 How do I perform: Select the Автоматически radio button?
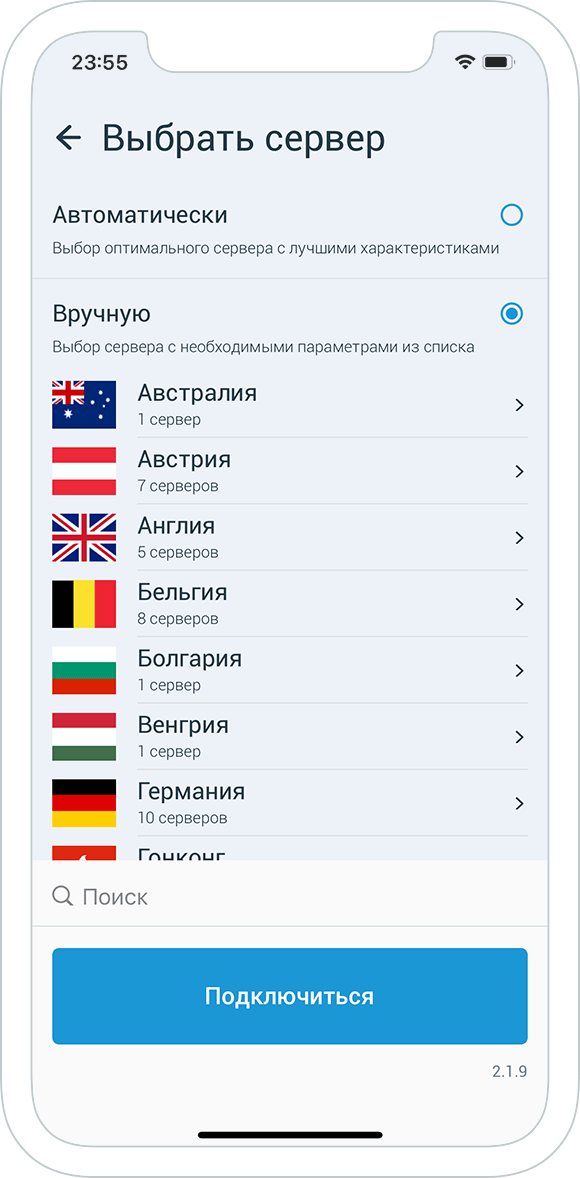[512, 216]
